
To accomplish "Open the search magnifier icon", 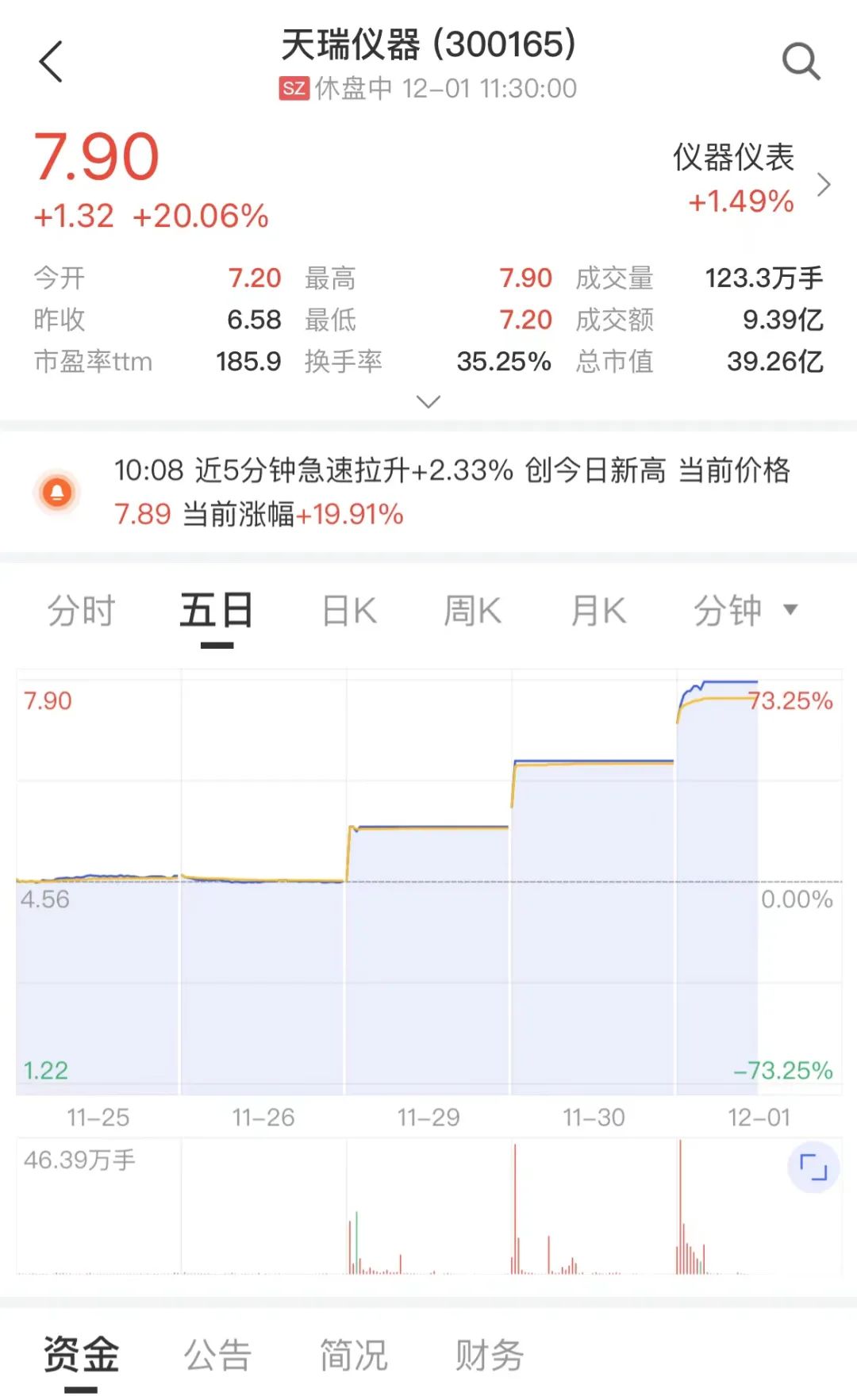I will (801, 62).
